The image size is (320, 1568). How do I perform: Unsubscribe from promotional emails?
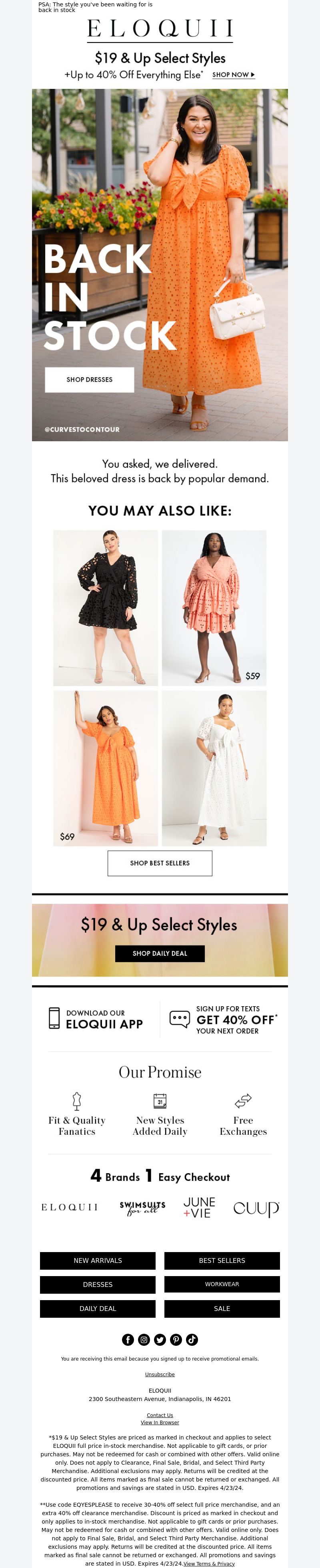point(160,1375)
